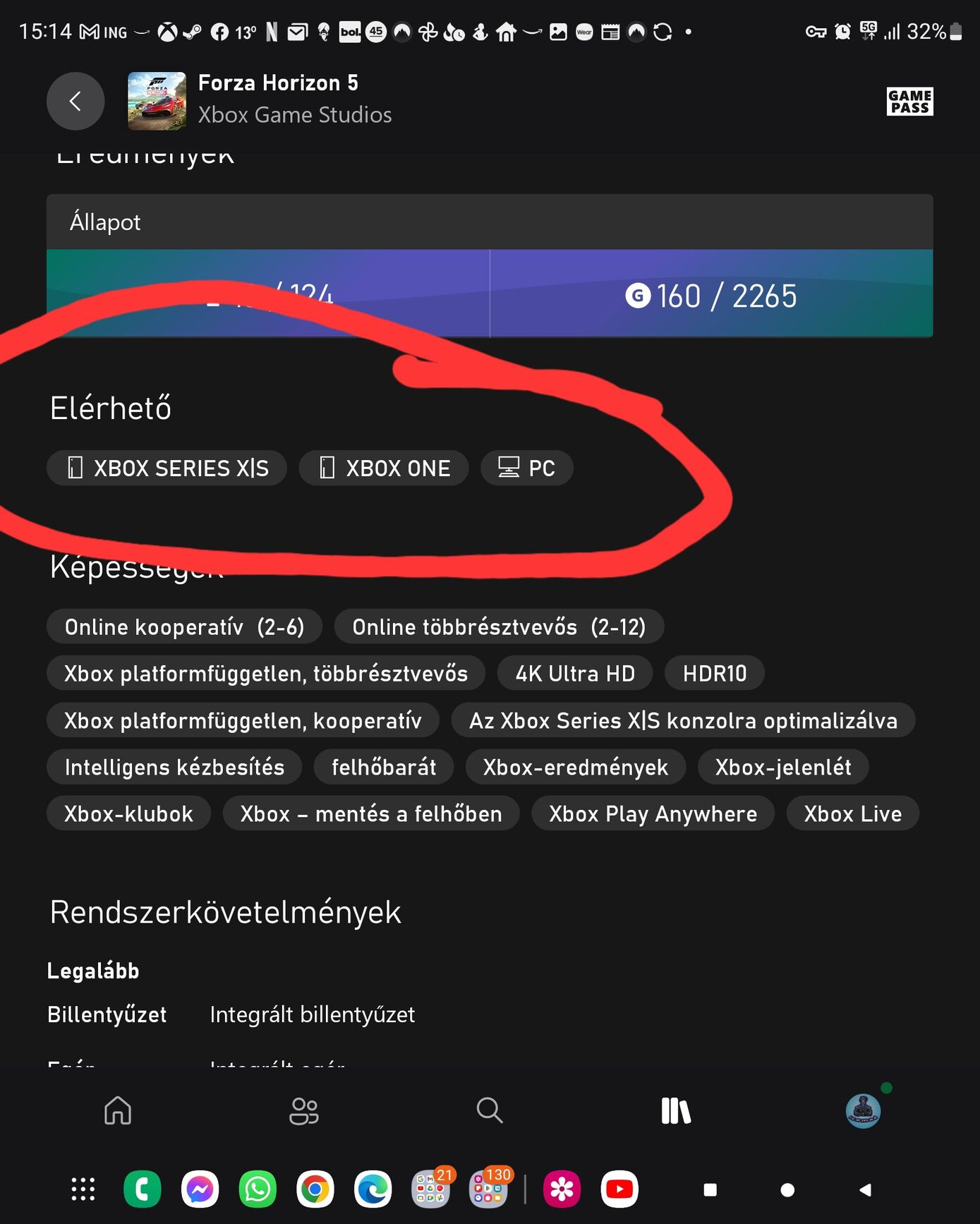
Task: Open the Gamerscore 160 / 2265 achievements panel
Action: 711,296
